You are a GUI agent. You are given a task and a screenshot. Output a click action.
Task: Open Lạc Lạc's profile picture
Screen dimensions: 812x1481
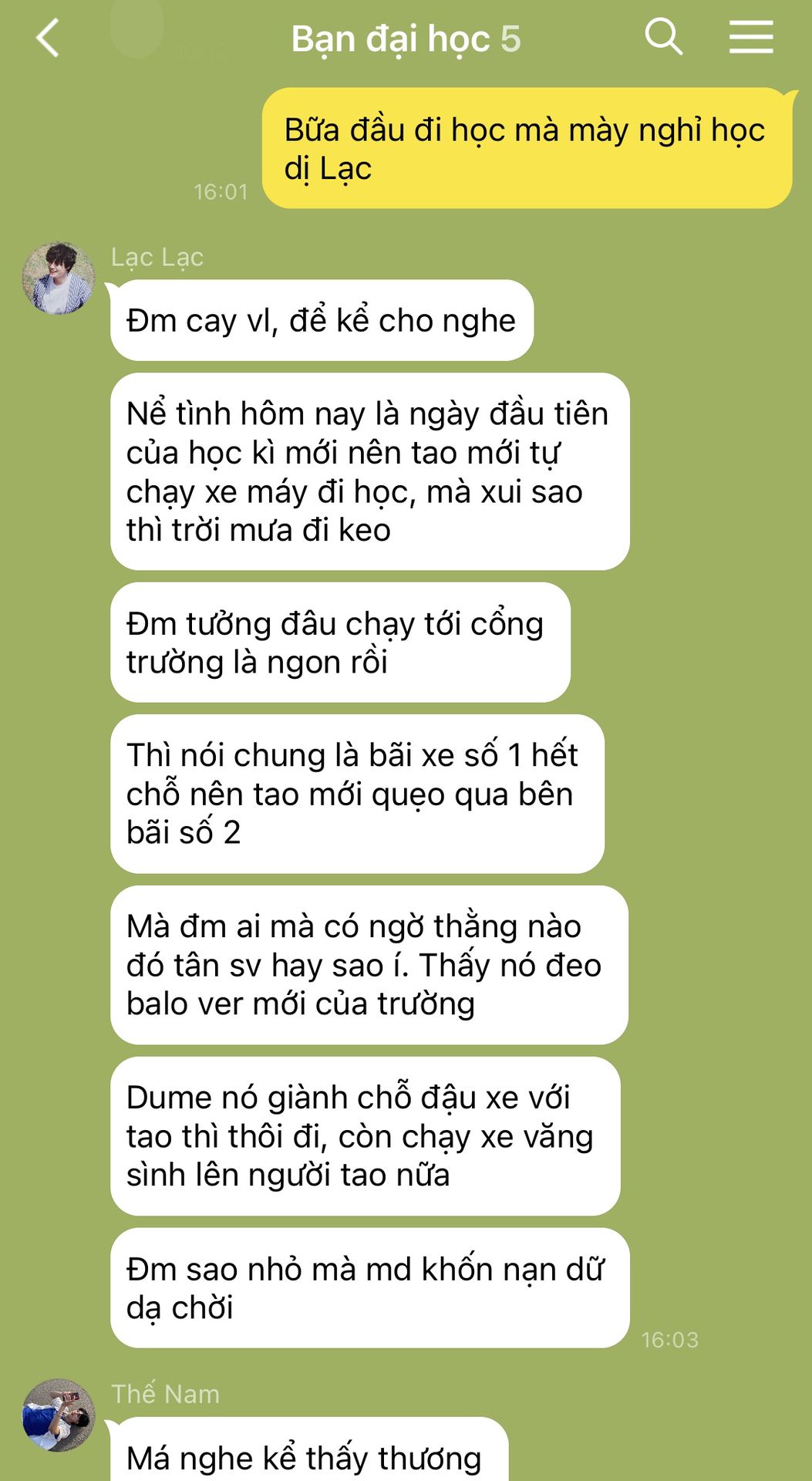pyautogui.click(x=59, y=278)
